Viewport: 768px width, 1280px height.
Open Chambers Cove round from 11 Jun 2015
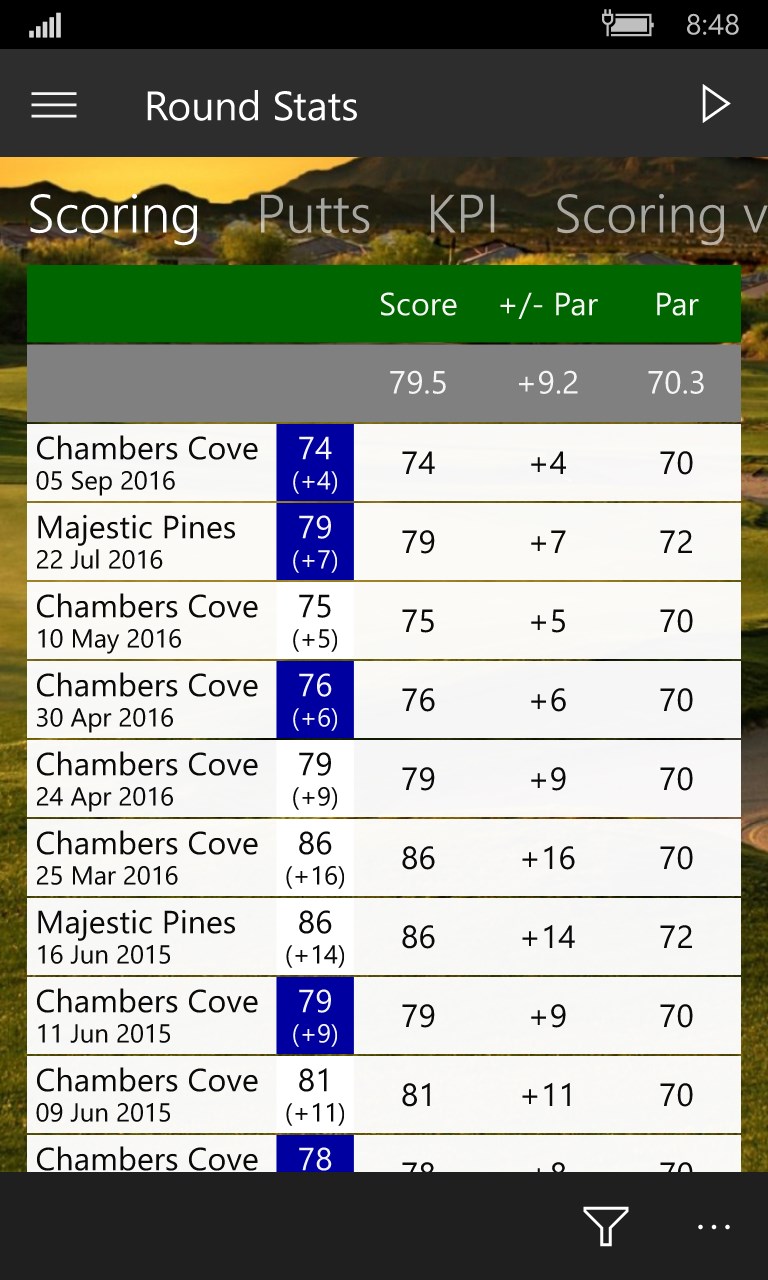[148, 1016]
